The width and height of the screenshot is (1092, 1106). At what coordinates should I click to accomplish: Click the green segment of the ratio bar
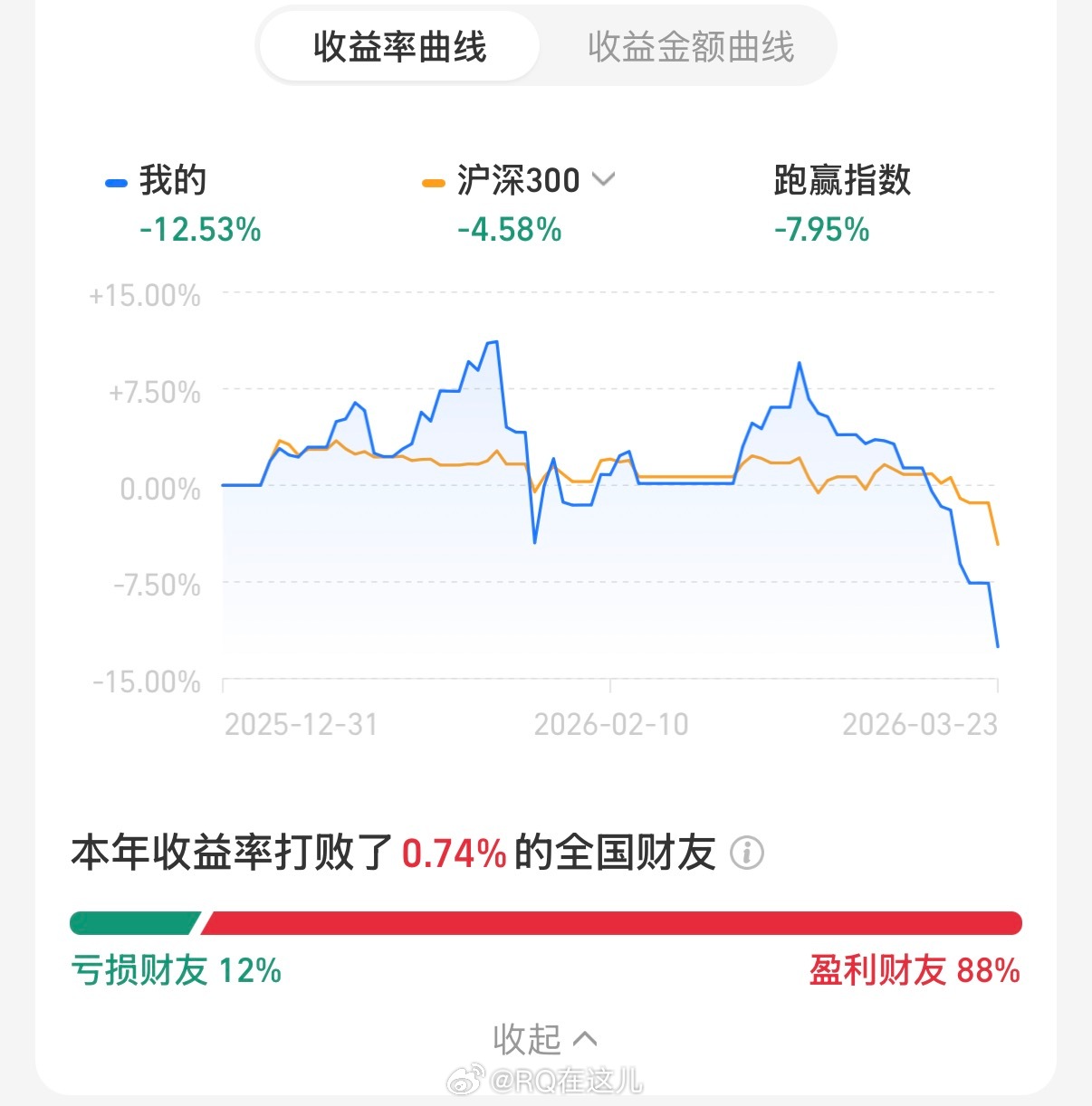click(136, 921)
